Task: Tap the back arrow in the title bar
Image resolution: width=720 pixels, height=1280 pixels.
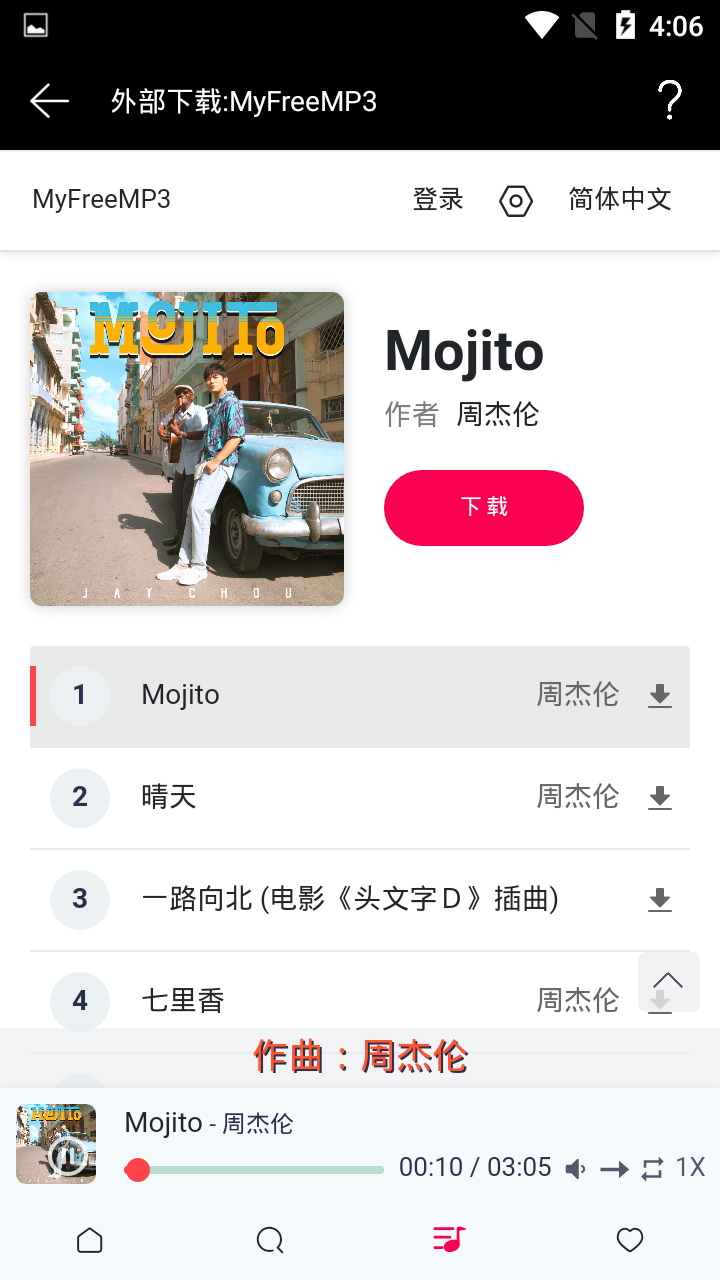Action: 48,100
